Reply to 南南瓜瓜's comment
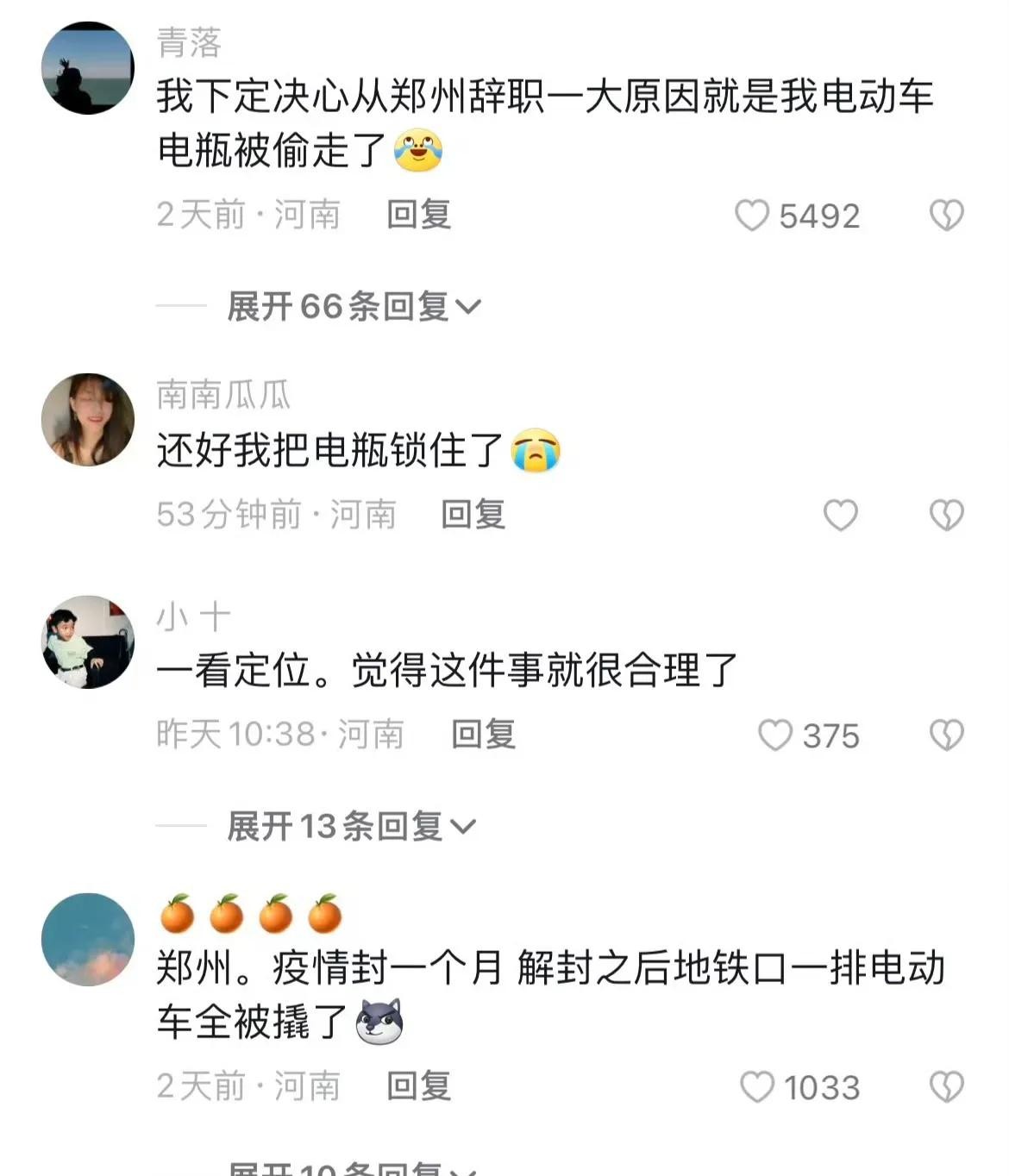This screenshot has width=1009, height=1176. 473,515
